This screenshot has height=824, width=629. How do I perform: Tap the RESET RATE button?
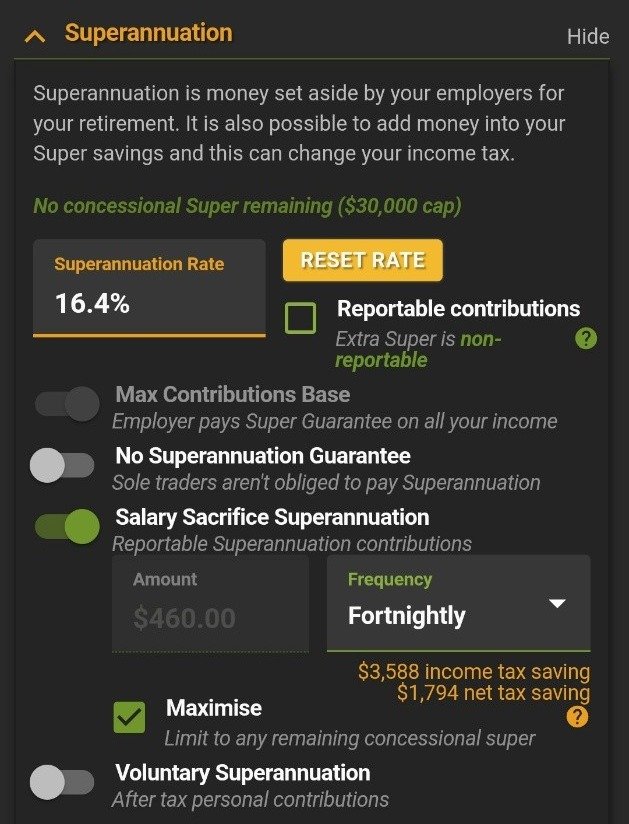[362, 260]
